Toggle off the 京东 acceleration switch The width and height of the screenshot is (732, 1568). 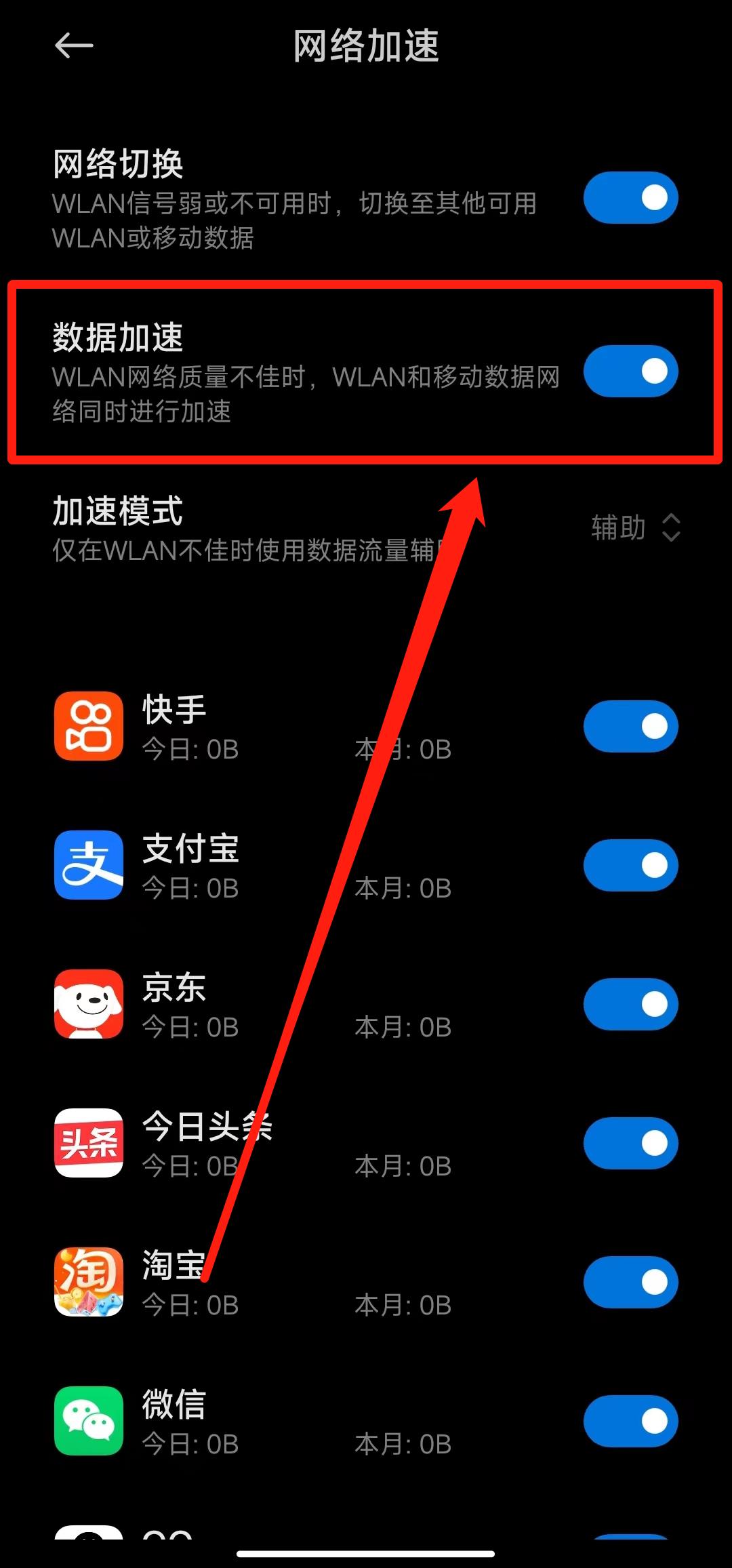tap(630, 1005)
